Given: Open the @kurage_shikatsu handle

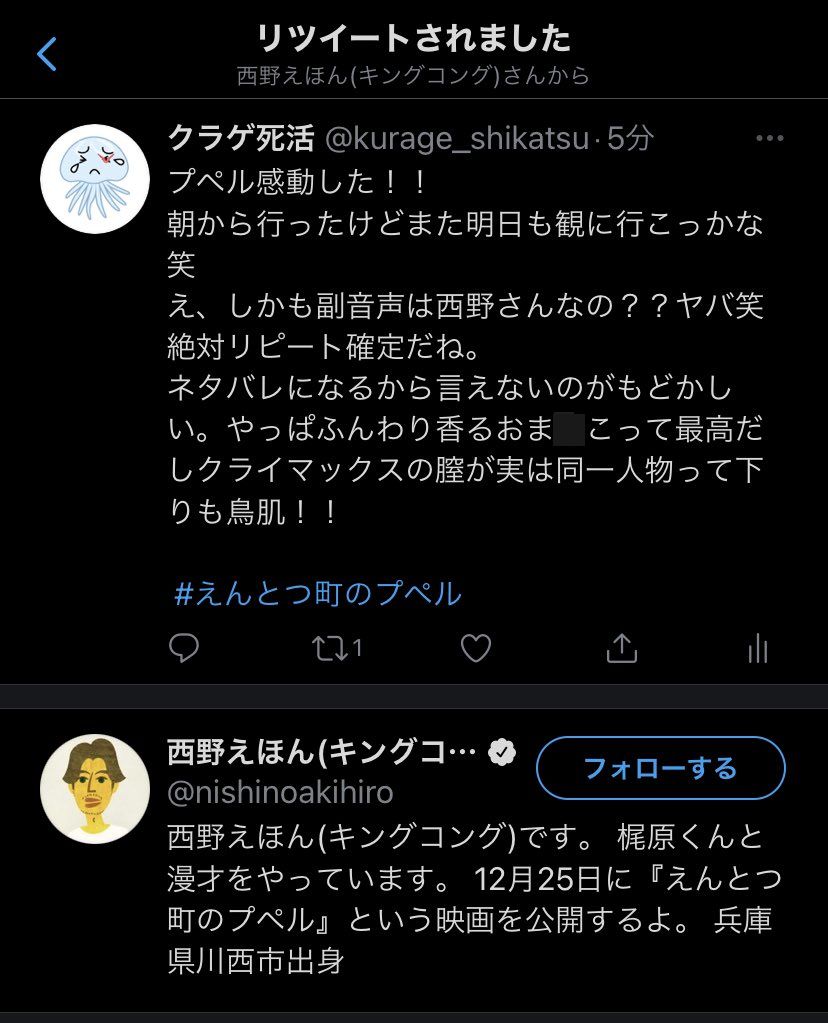Looking at the screenshot, I should click(458, 139).
